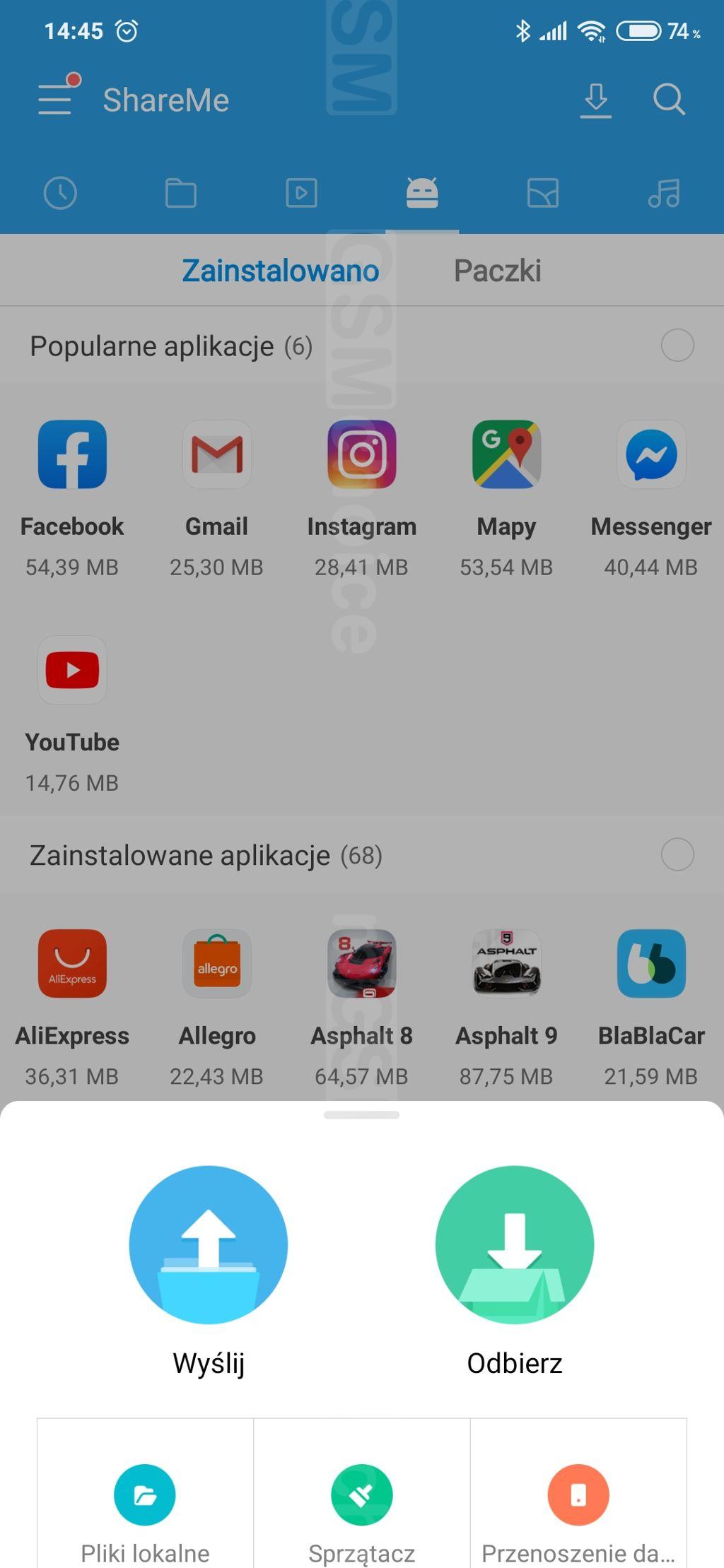The height and width of the screenshot is (1568, 724).
Task: Select all Popularne aplikacje
Action: pos(677,346)
